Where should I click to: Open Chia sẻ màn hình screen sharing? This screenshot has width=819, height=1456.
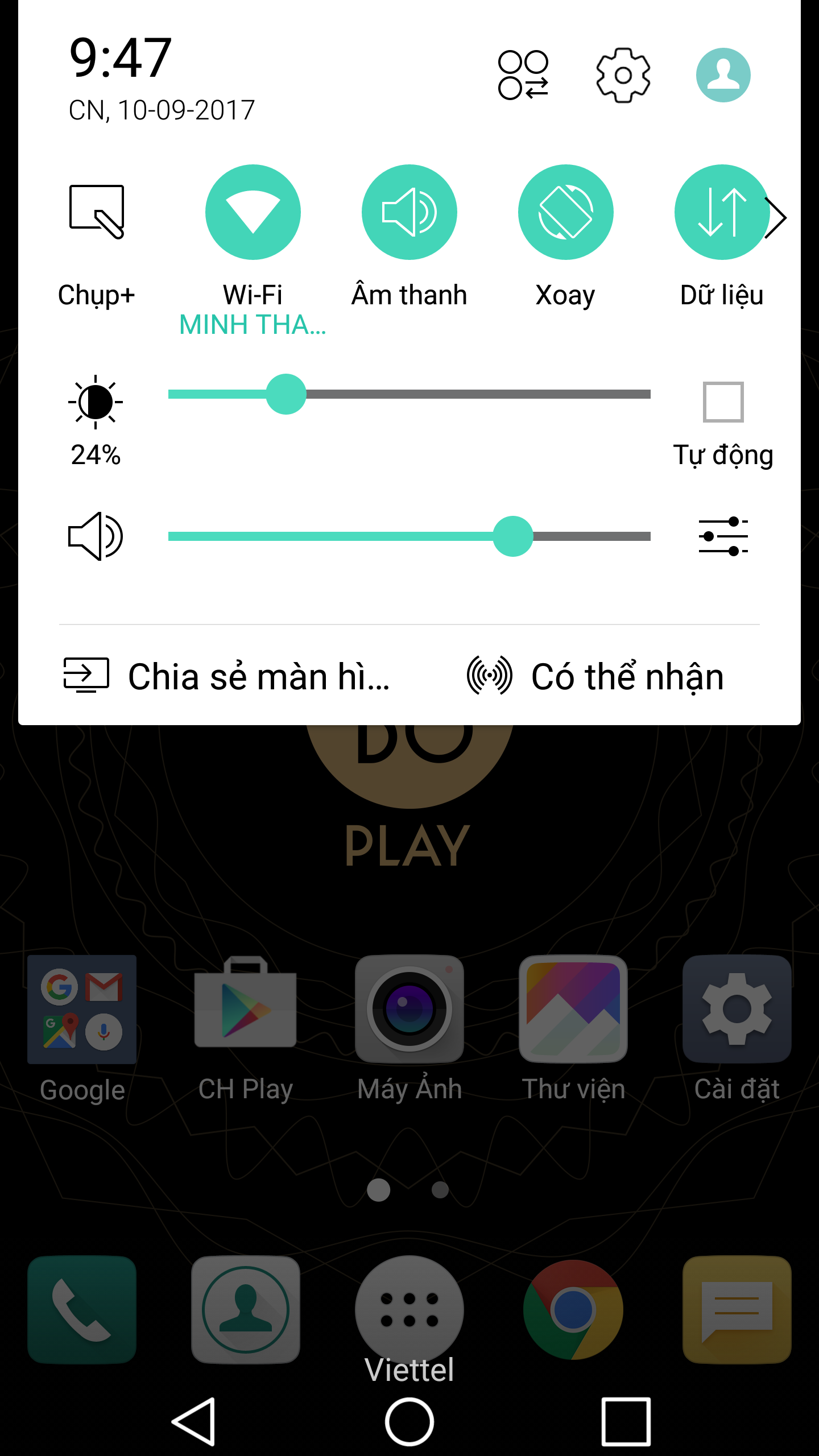[x=227, y=676]
